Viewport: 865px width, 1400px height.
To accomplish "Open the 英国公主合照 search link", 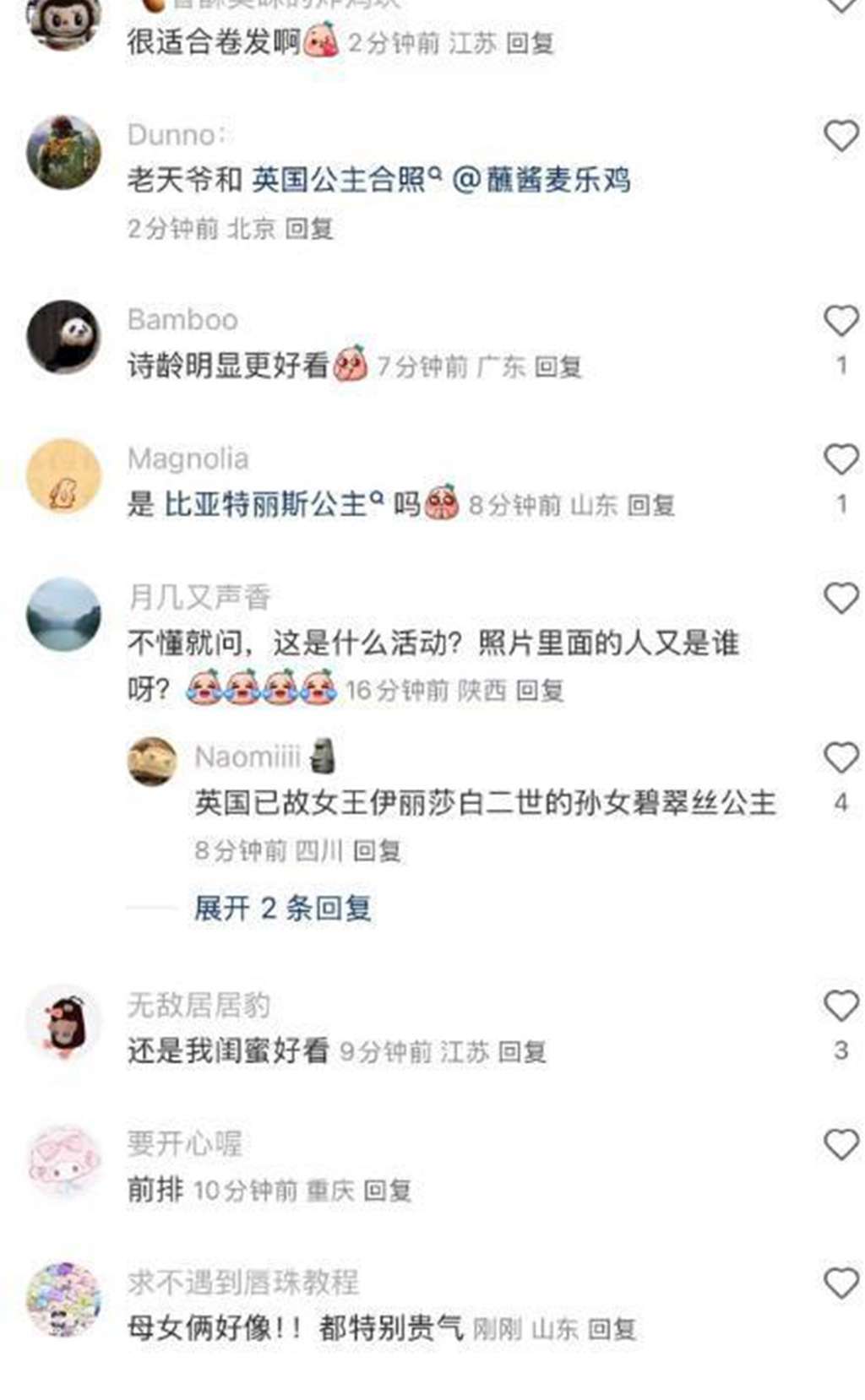I will (345, 180).
